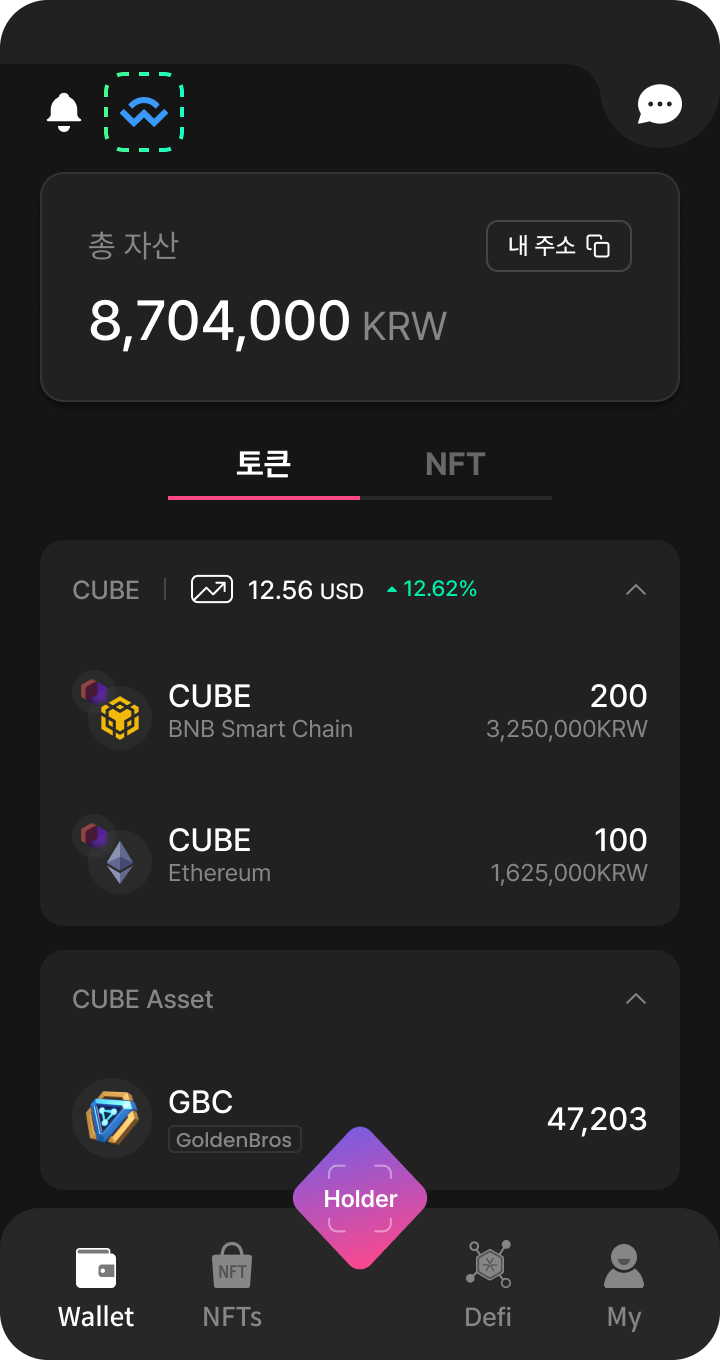The height and width of the screenshot is (1360, 720).
Task: Open the Defi section from bottom bar
Action: [x=487, y=1285]
